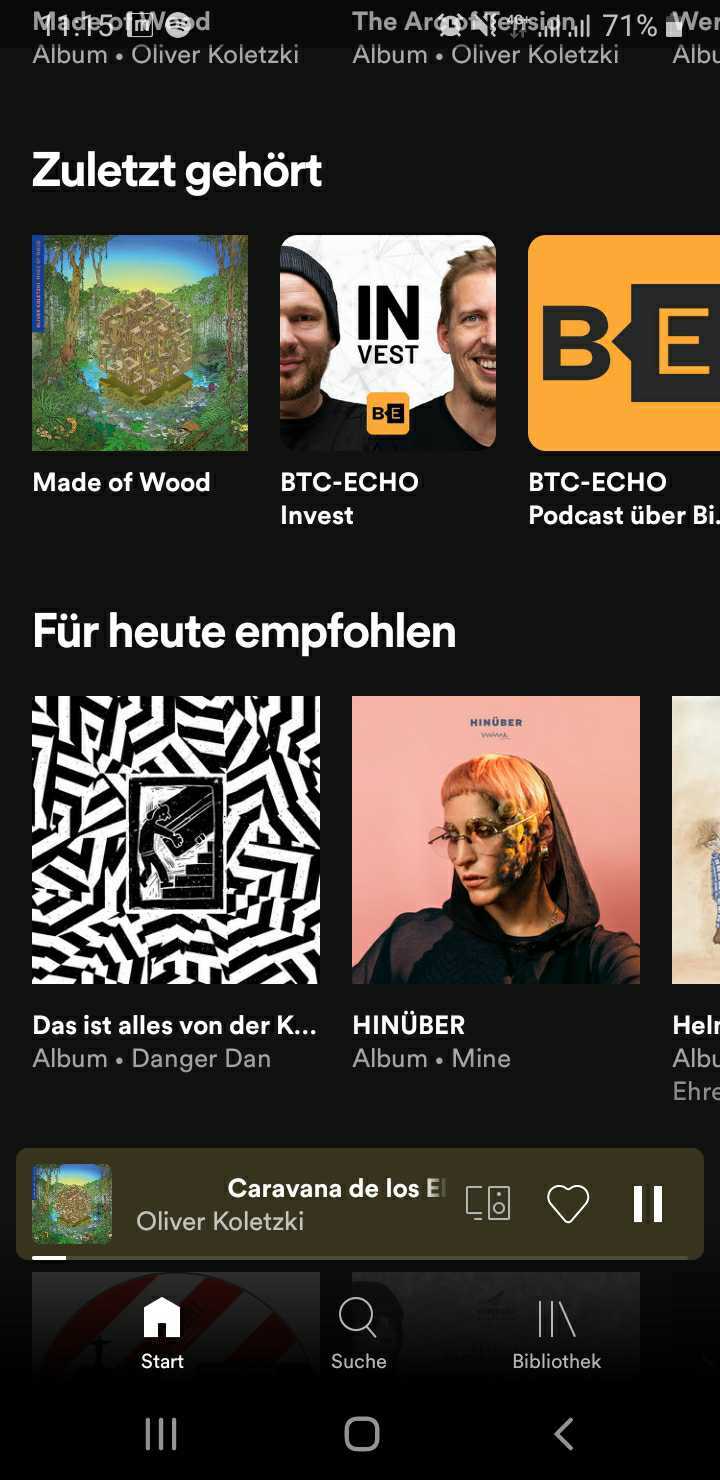Open Danger Dan's recommended album
This screenshot has width=720, height=1480.
[x=176, y=840]
